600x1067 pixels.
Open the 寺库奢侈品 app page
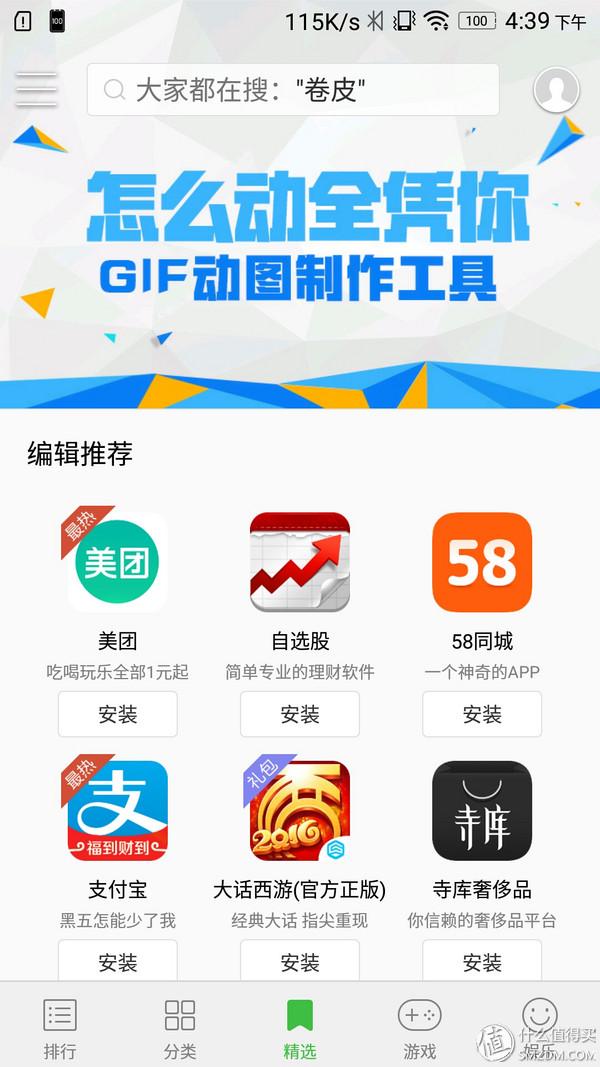coord(482,810)
